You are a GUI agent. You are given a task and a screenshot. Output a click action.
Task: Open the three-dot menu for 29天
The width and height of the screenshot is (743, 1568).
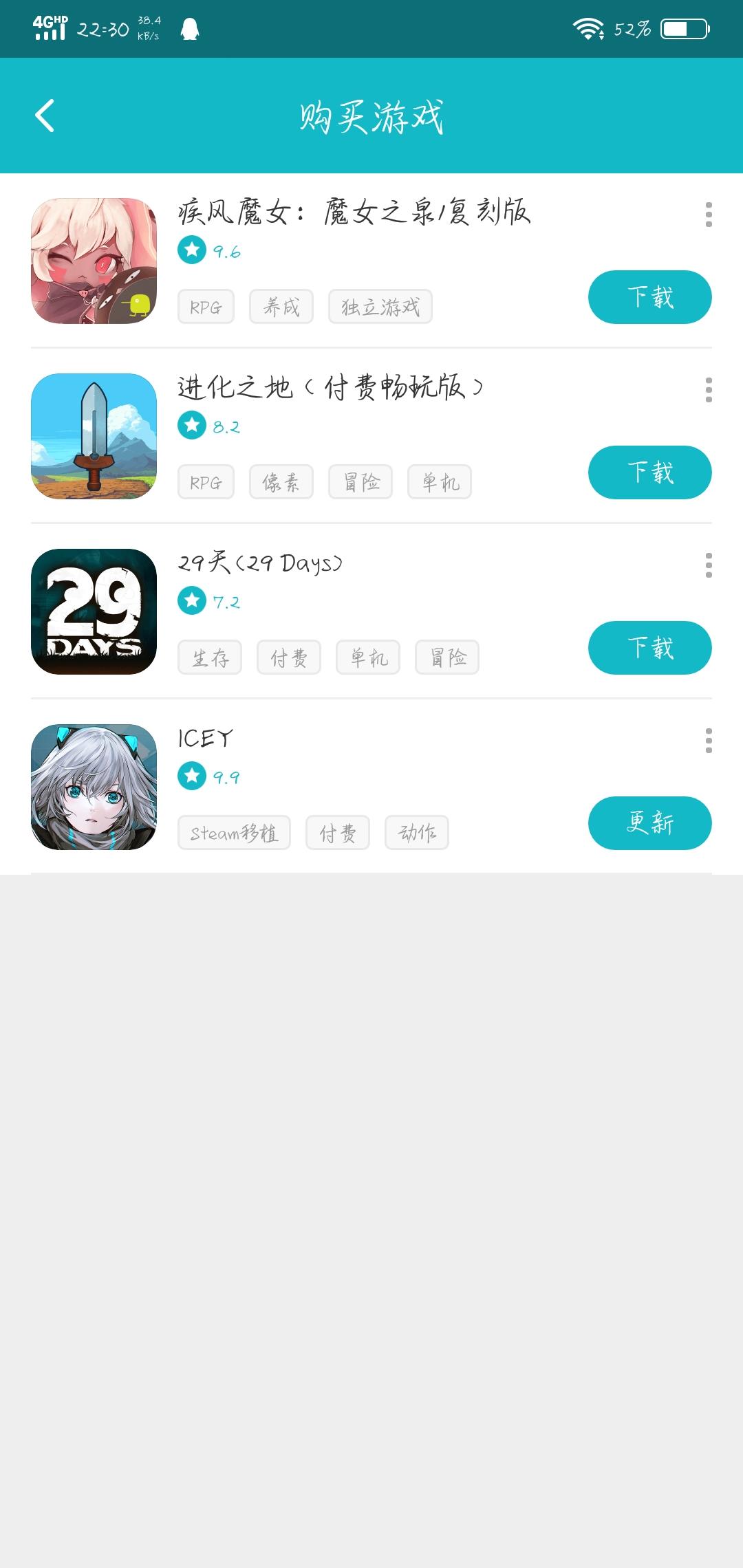[x=708, y=565]
